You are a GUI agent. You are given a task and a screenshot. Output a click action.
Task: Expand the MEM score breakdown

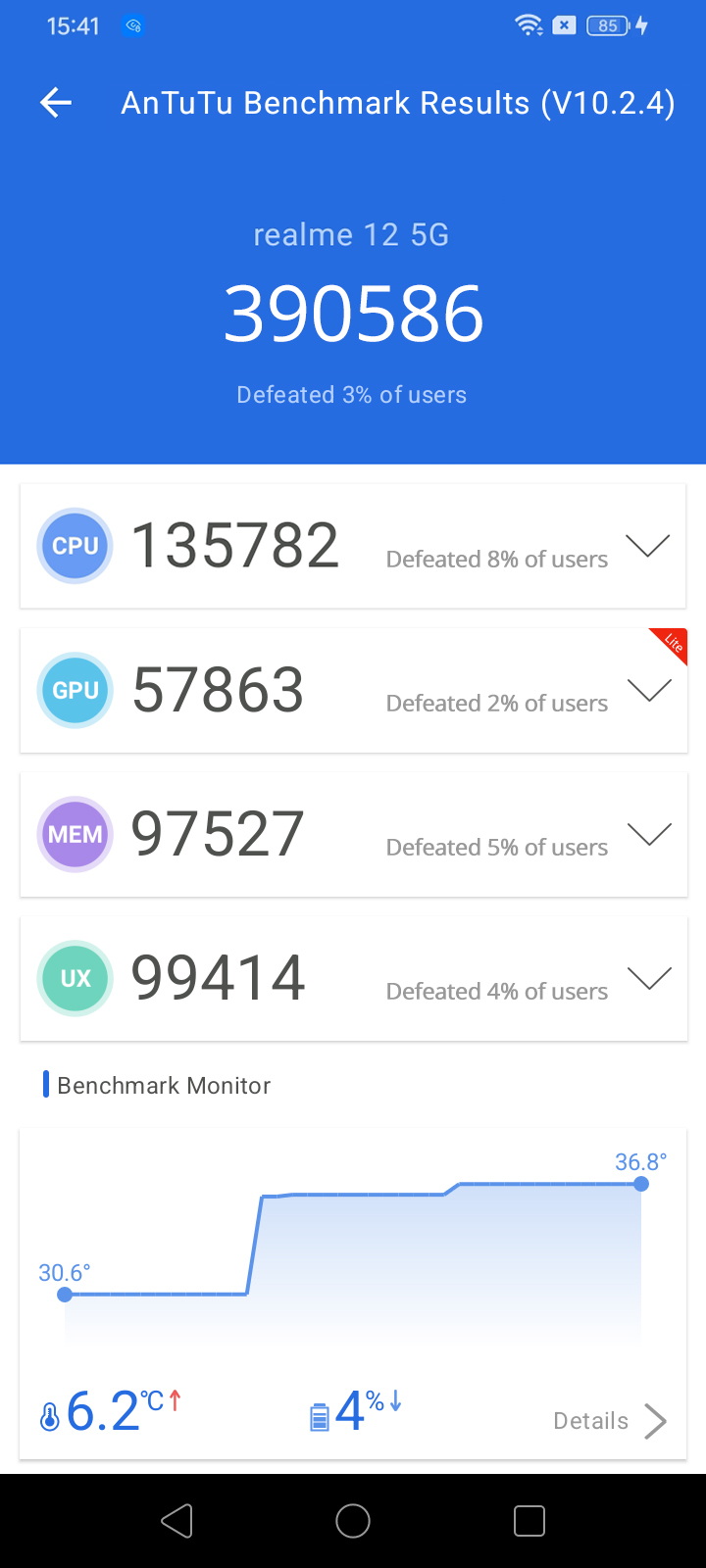(x=648, y=834)
